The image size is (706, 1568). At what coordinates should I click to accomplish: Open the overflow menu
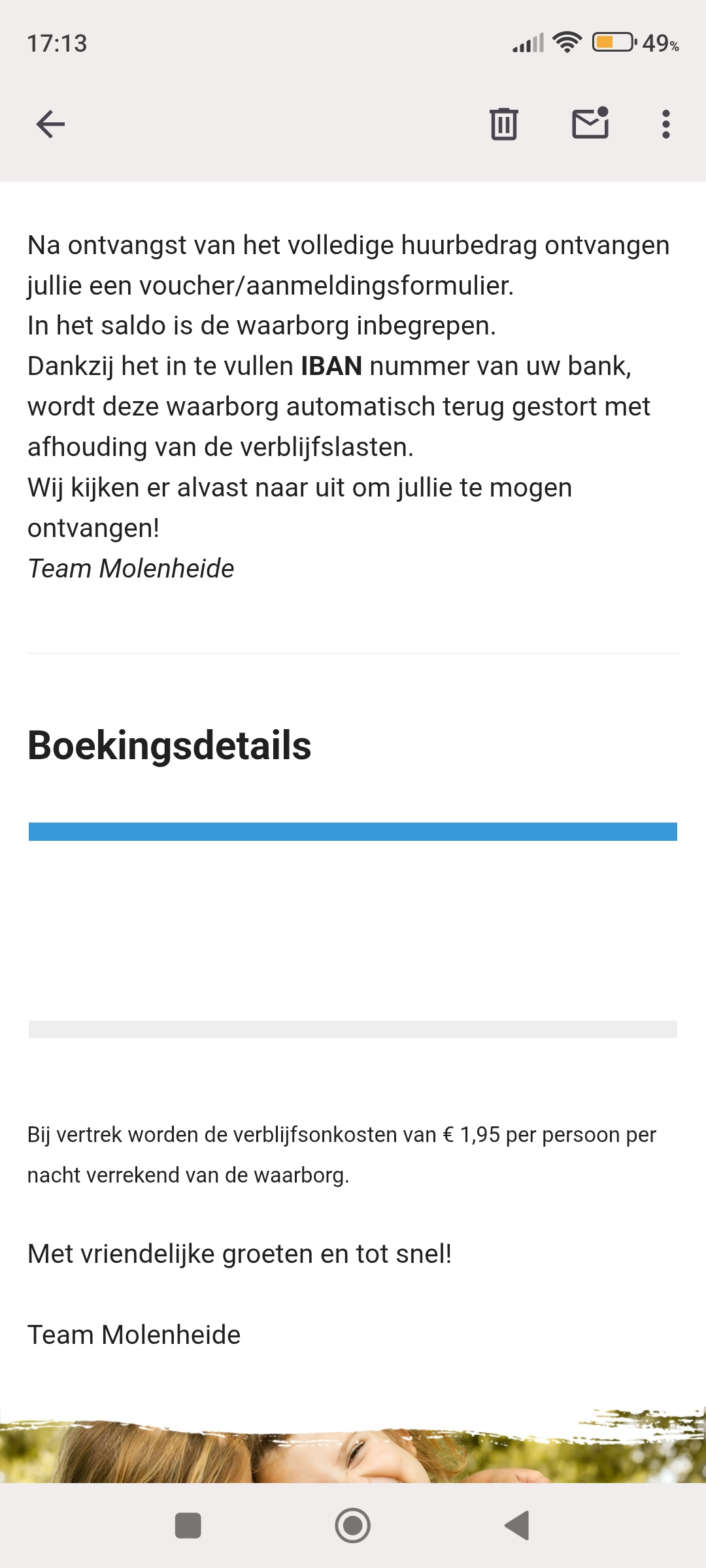(665, 124)
